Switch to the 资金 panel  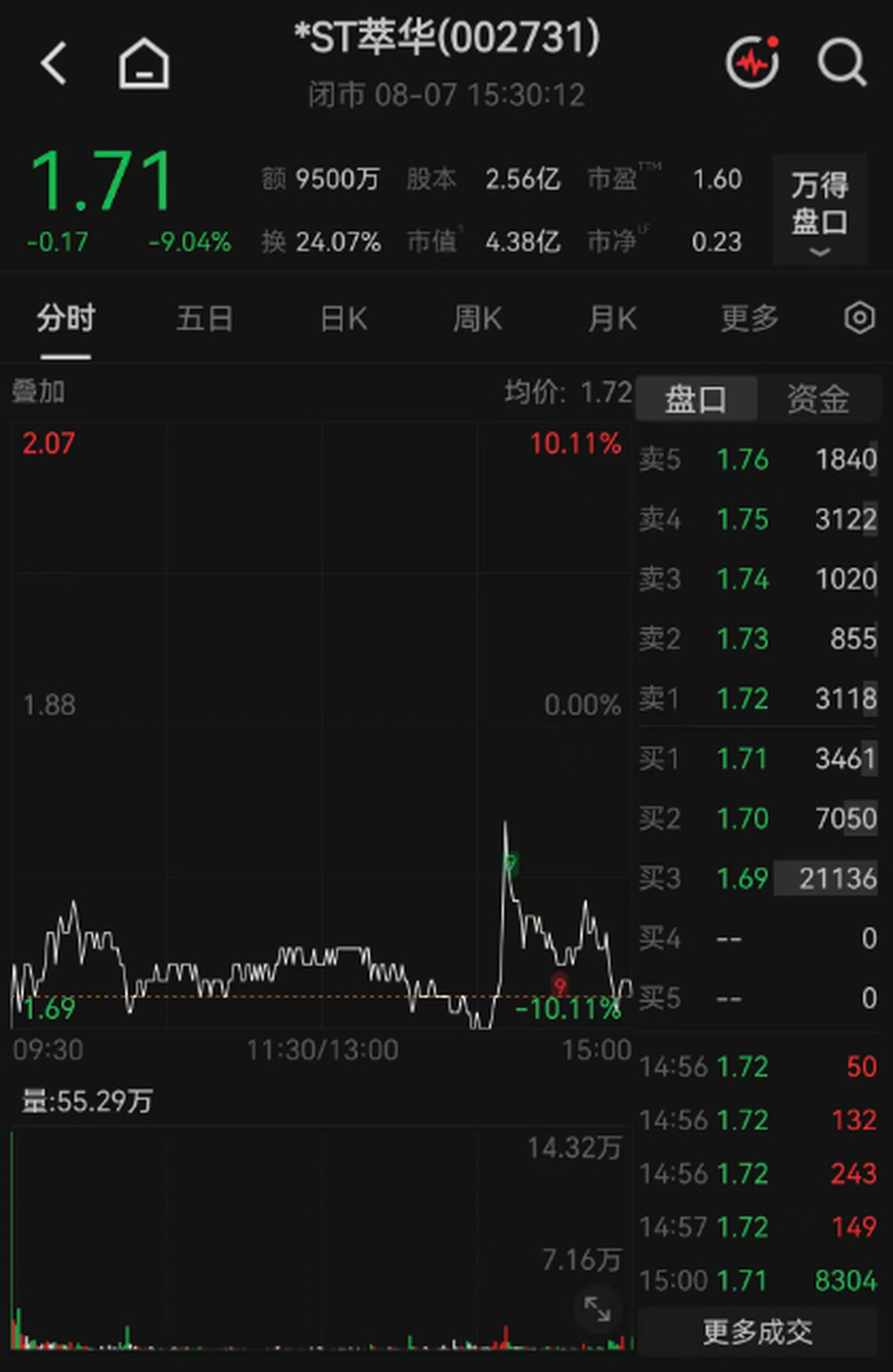pos(818,398)
